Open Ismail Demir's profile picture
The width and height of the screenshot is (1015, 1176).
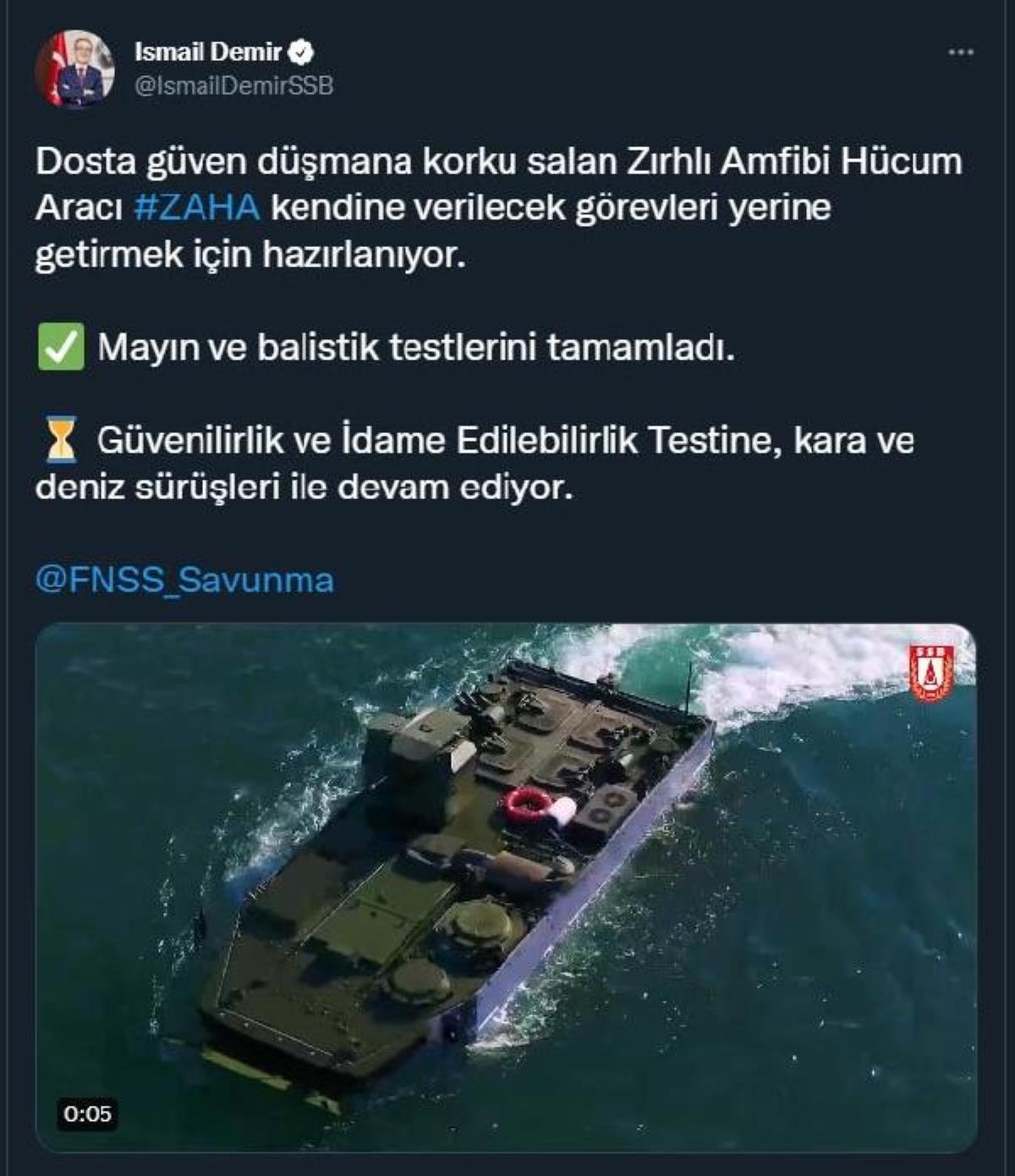(x=74, y=69)
